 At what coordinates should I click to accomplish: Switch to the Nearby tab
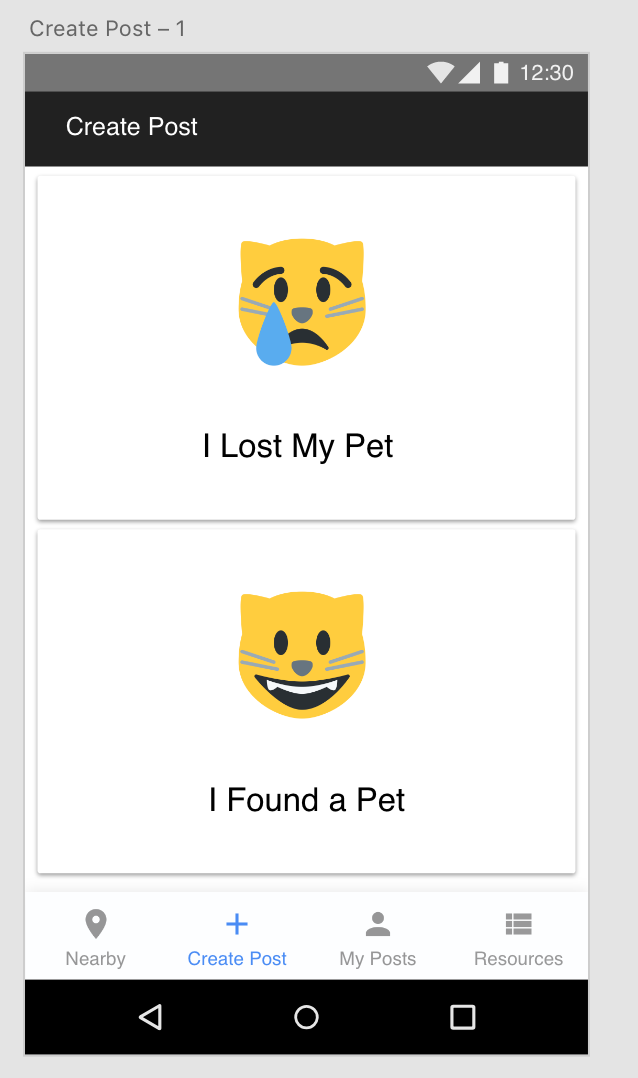click(96, 938)
